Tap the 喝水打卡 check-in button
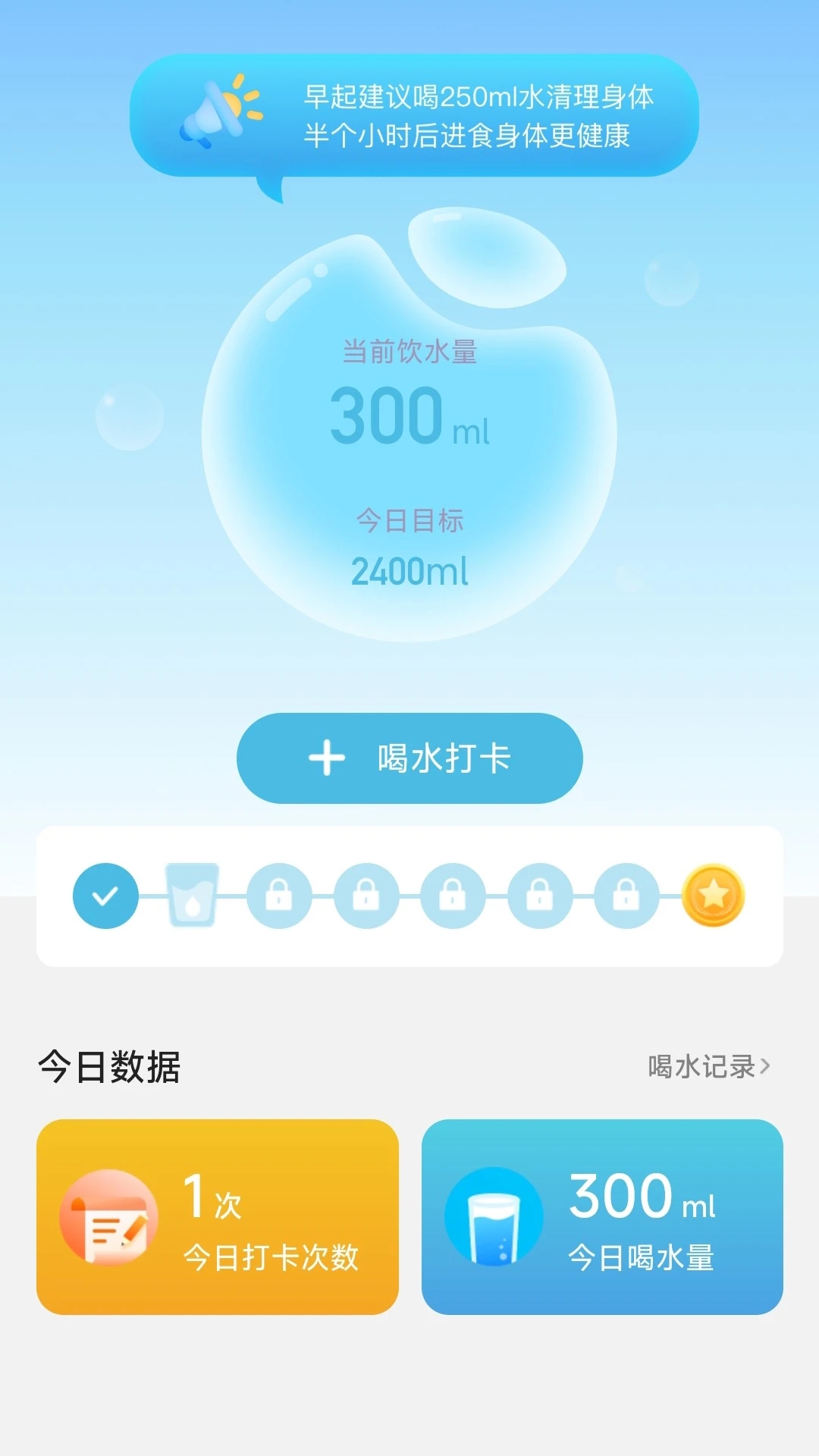Image resolution: width=819 pixels, height=1456 pixels. click(x=409, y=758)
